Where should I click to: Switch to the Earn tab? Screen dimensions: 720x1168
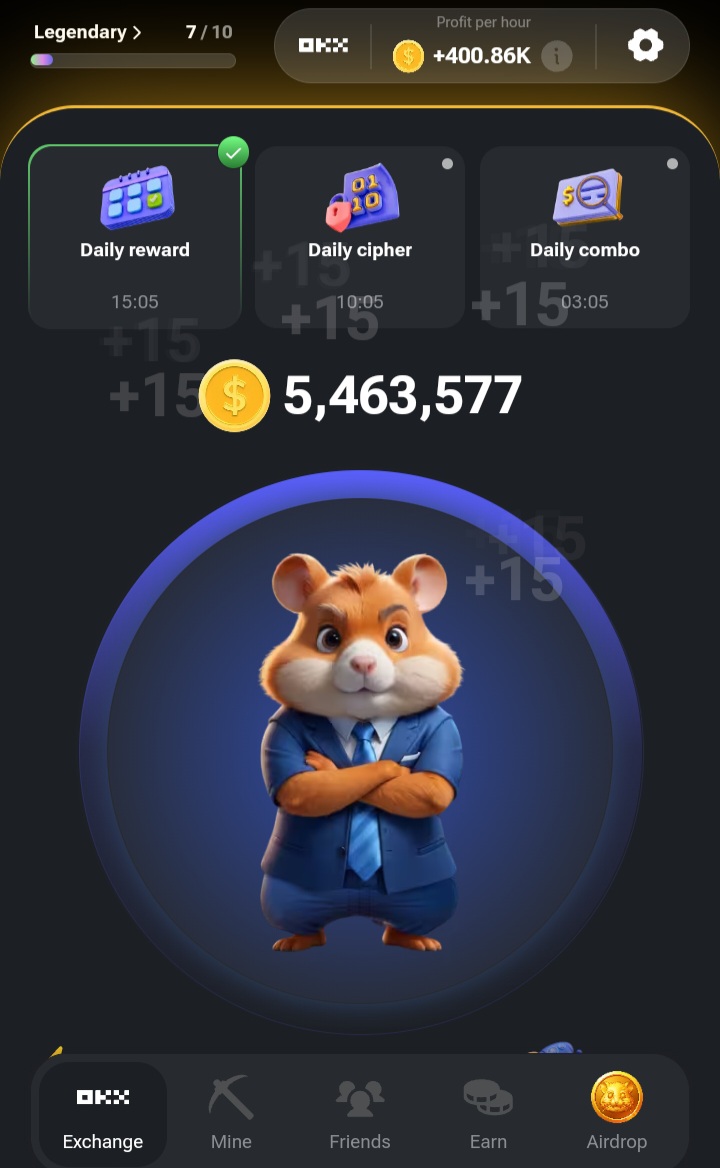click(x=488, y=1113)
